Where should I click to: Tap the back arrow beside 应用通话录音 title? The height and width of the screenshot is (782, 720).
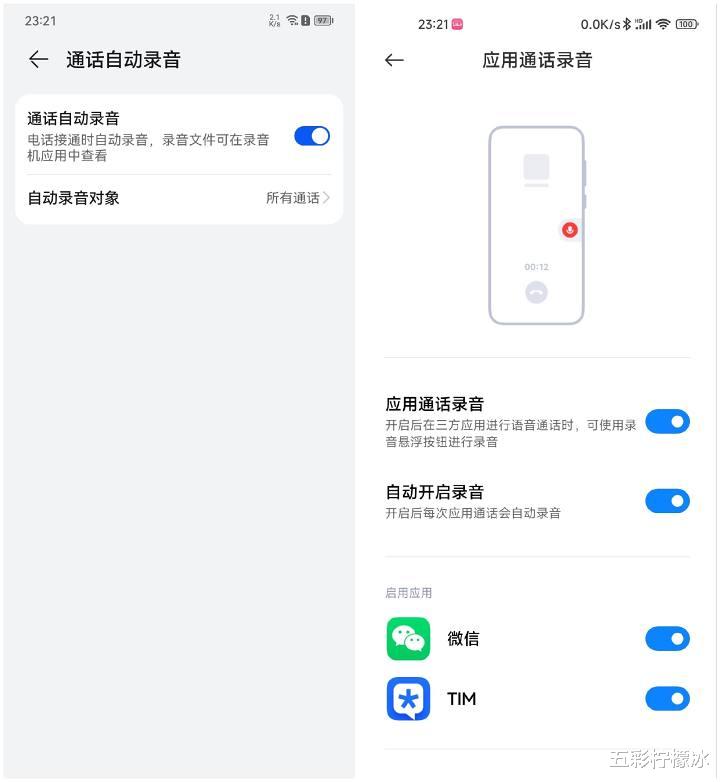[393, 60]
